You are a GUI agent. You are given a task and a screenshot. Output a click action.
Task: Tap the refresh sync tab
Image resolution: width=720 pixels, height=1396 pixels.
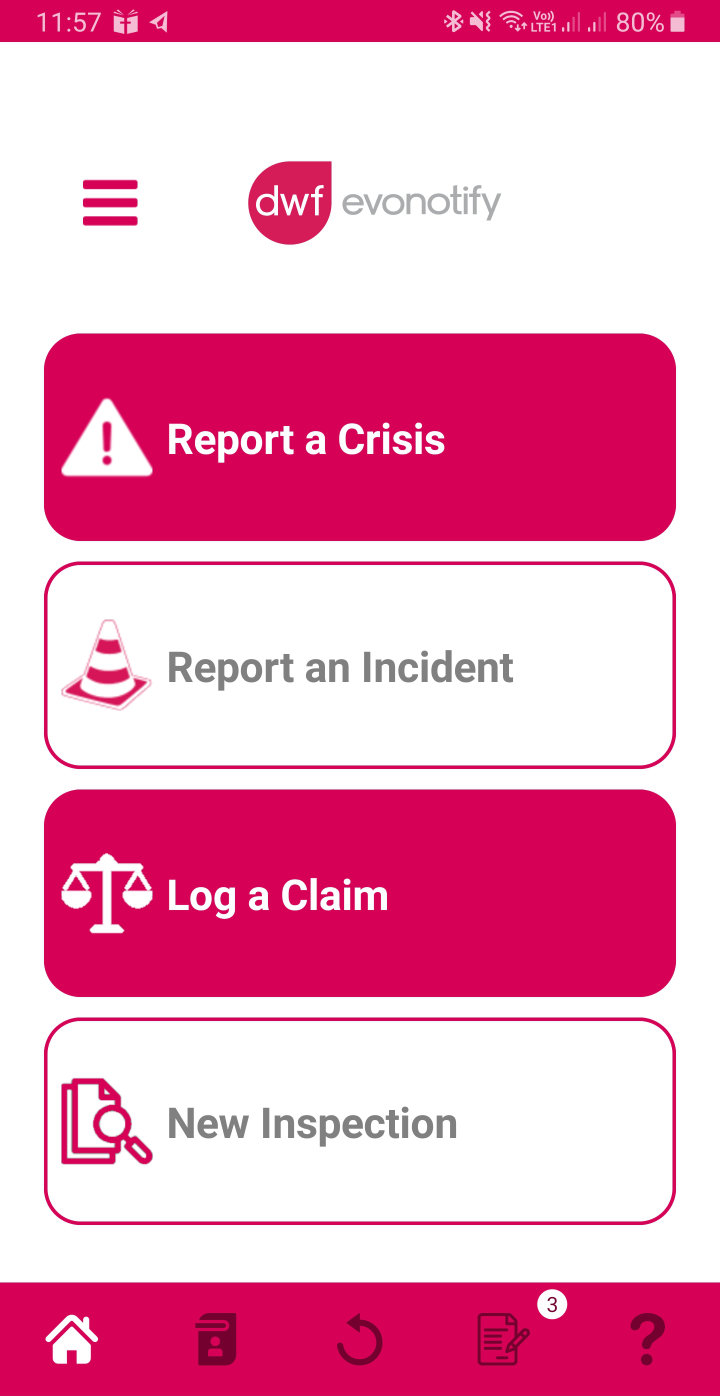click(360, 1339)
